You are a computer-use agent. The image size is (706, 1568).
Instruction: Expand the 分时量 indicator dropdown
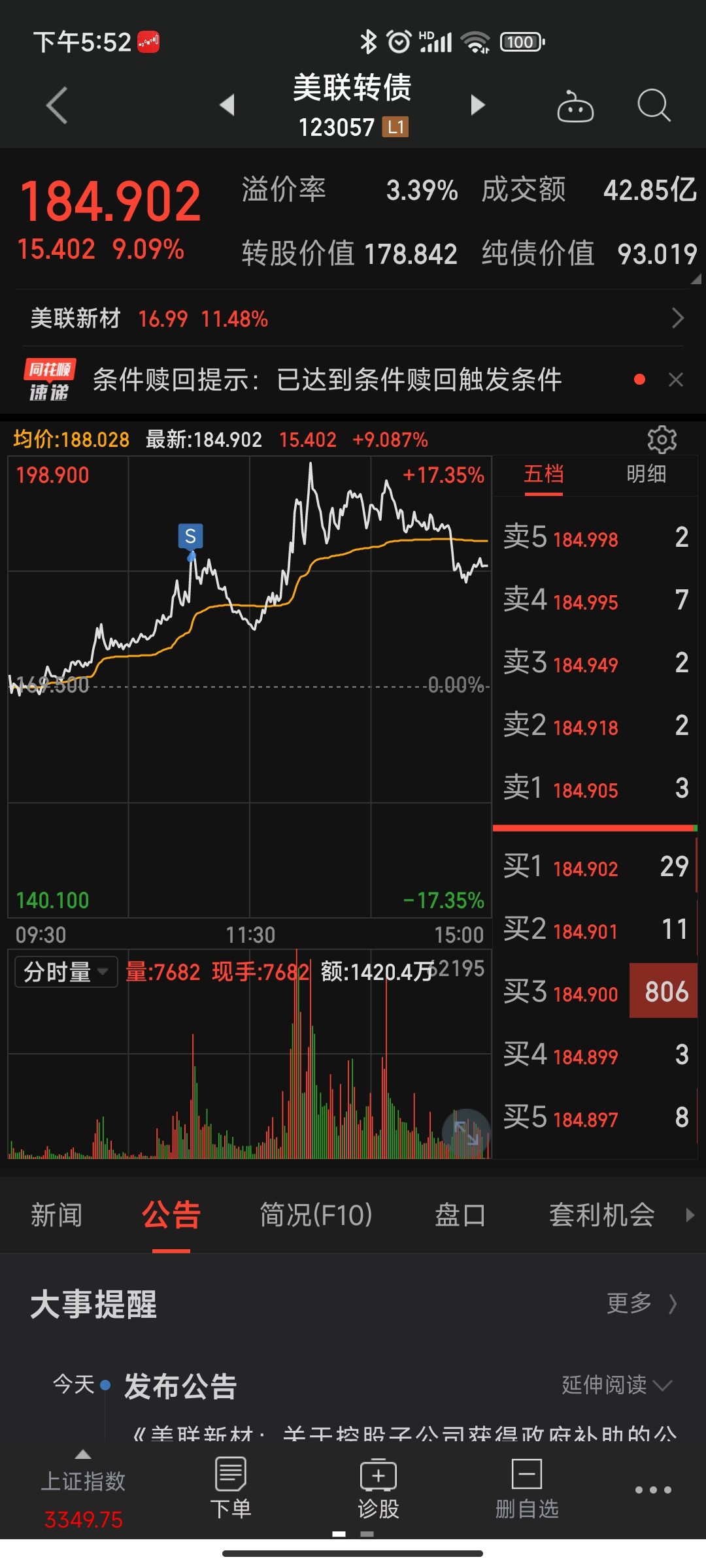coord(66,972)
